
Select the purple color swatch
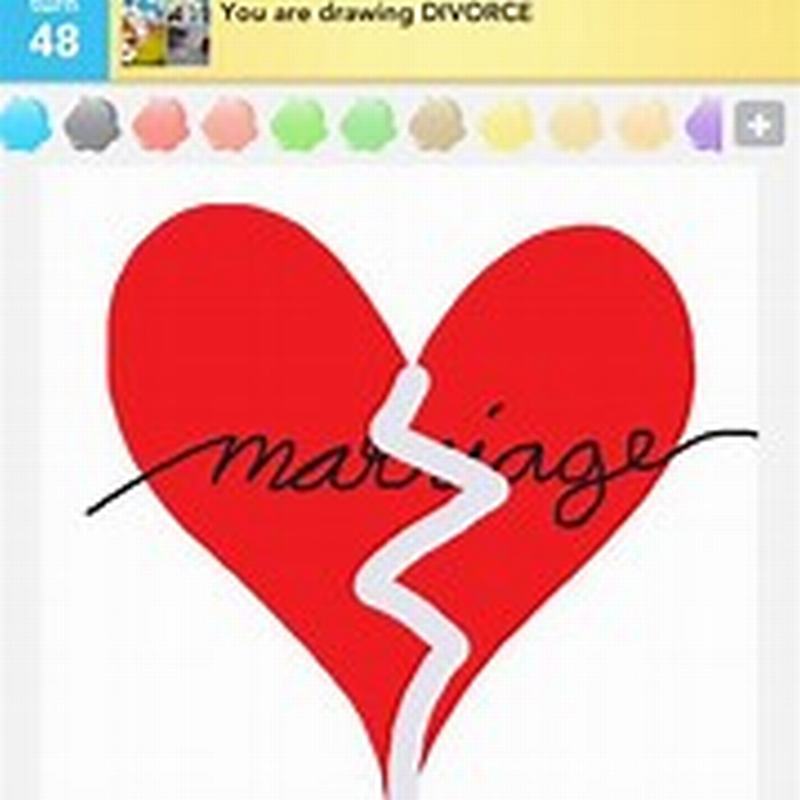coord(706,126)
